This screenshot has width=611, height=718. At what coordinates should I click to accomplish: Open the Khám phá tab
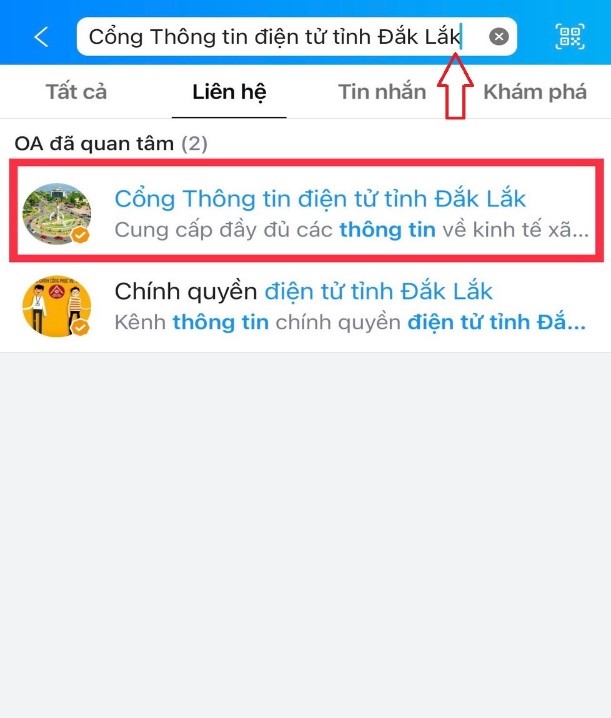point(535,92)
